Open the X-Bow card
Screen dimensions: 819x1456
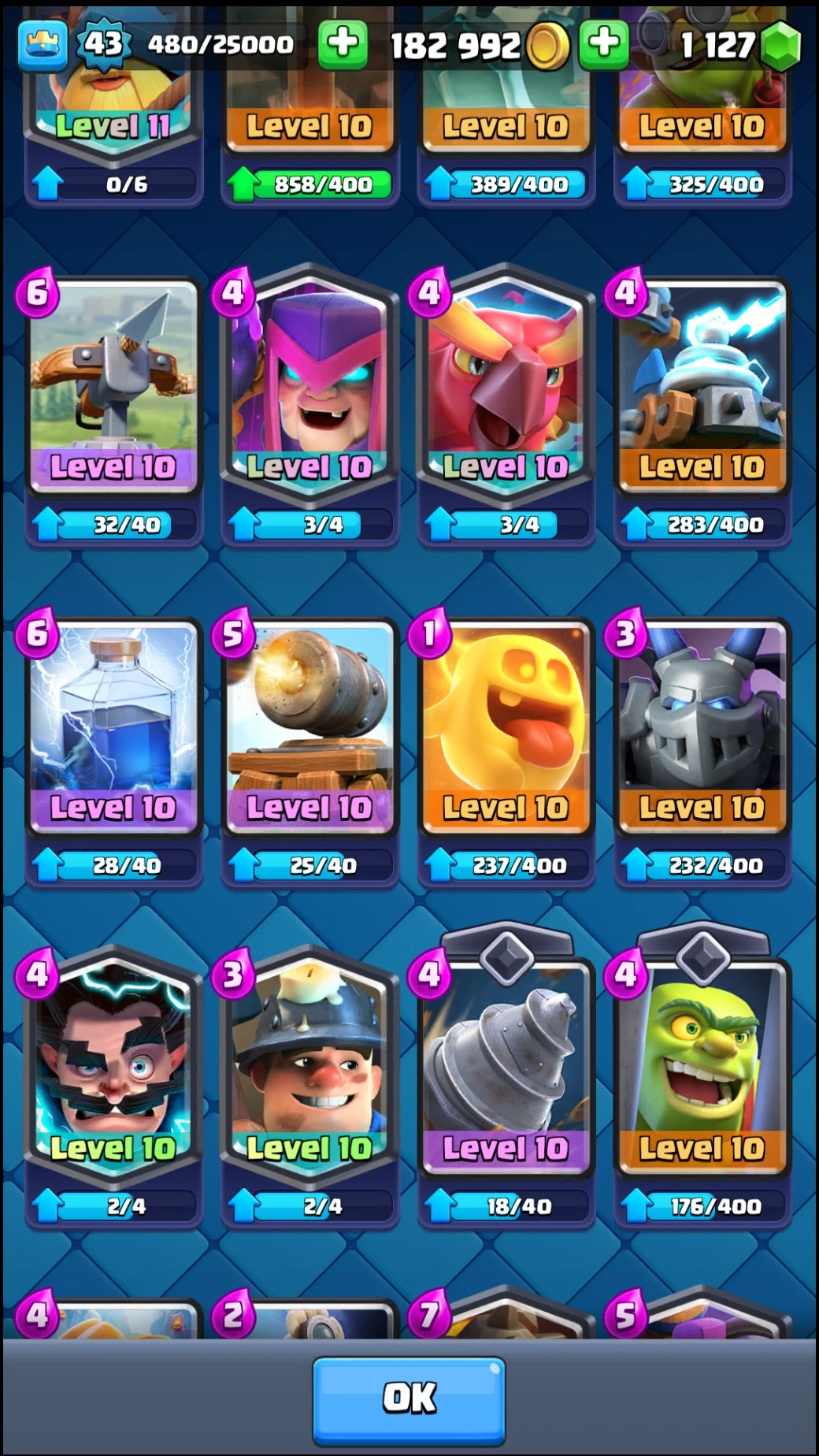coord(113,386)
